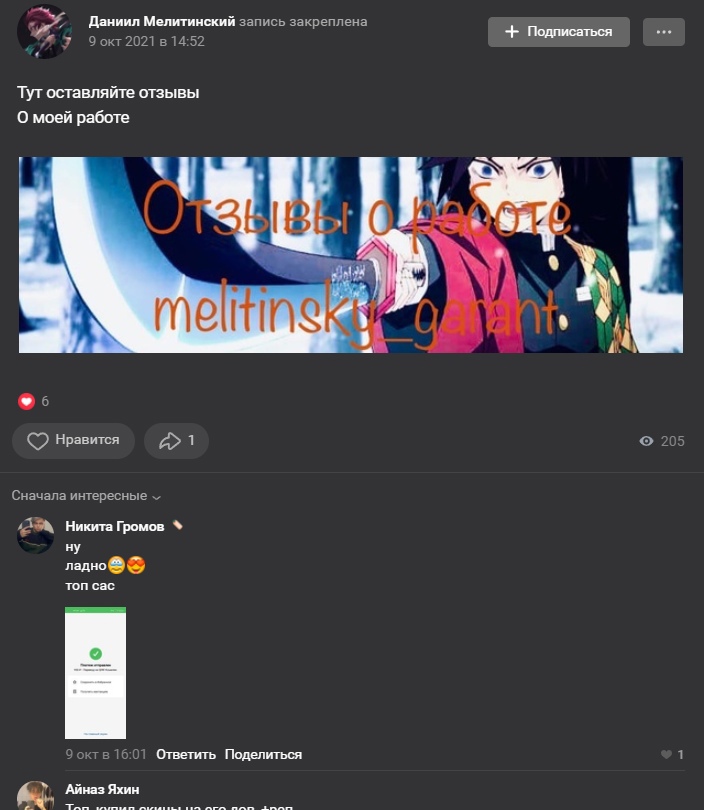Open the Даниил Мелитинский name link
This screenshot has width=704, height=810.
tap(161, 22)
